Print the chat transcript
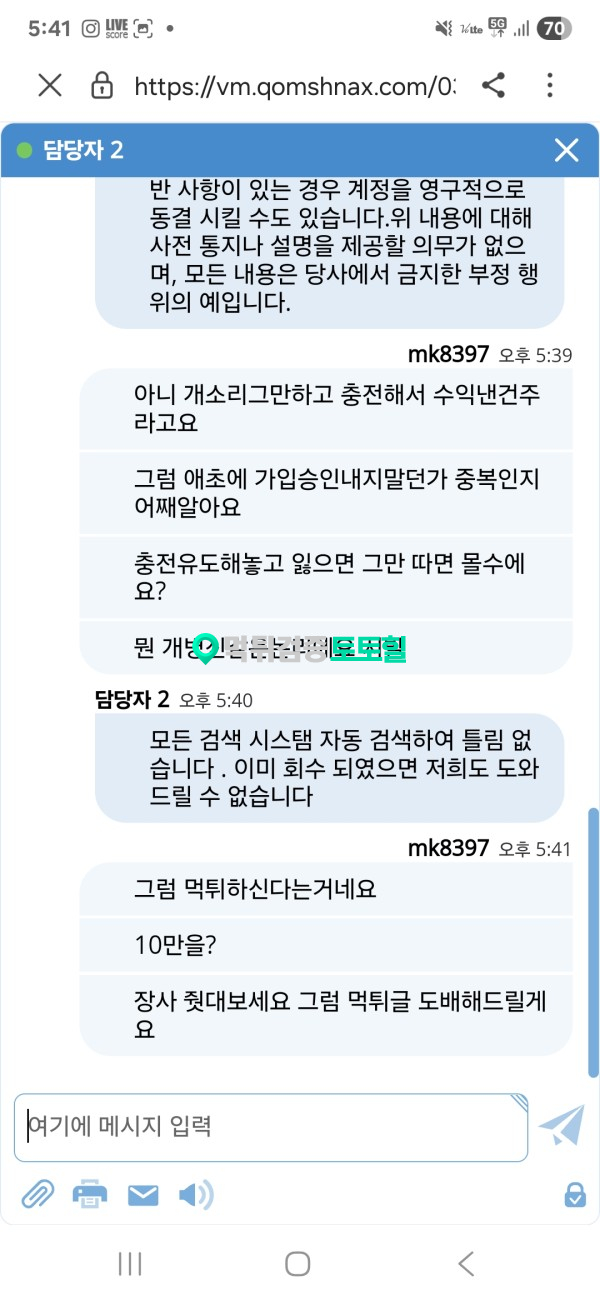The height and width of the screenshot is (1300, 600). [x=90, y=1194]
